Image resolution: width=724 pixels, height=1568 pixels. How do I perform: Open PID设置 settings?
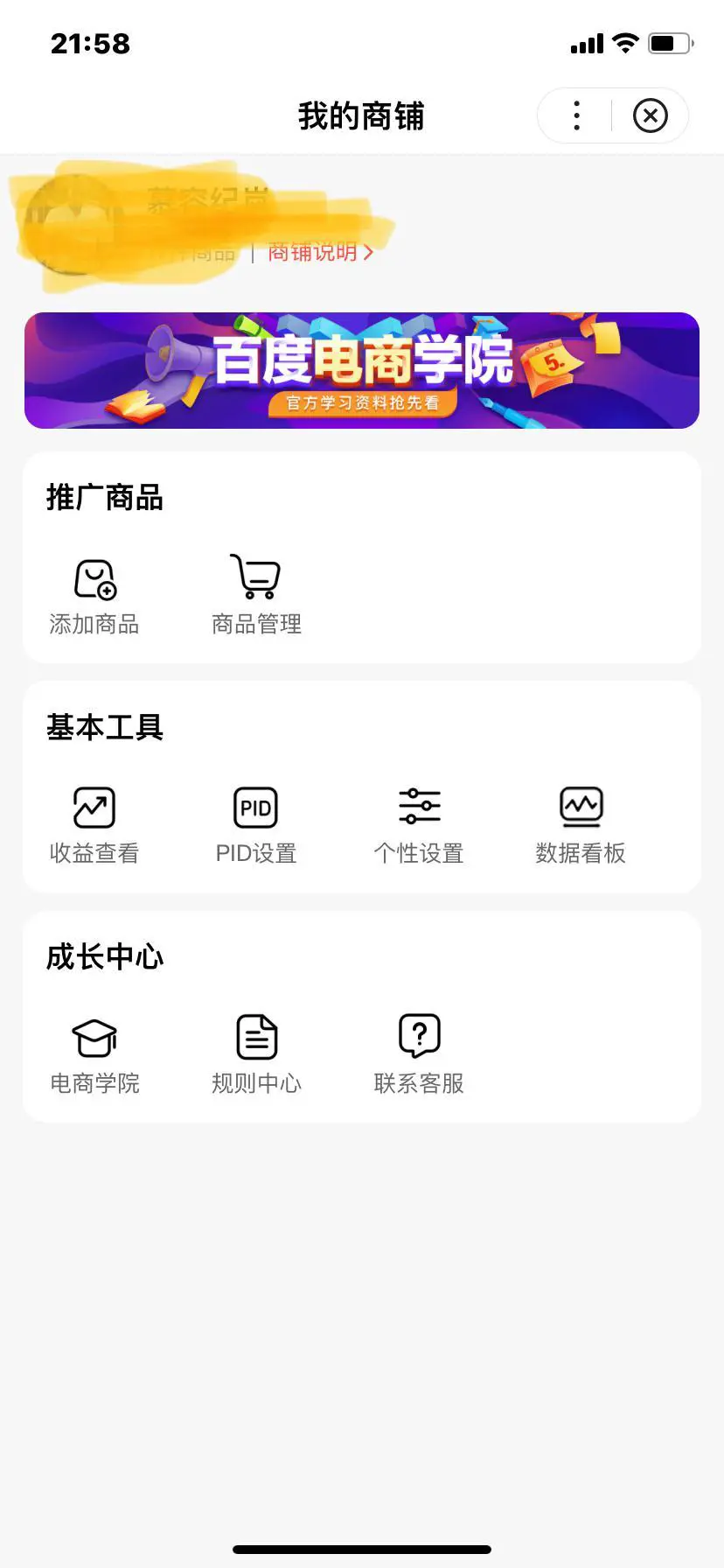[256, 825]
